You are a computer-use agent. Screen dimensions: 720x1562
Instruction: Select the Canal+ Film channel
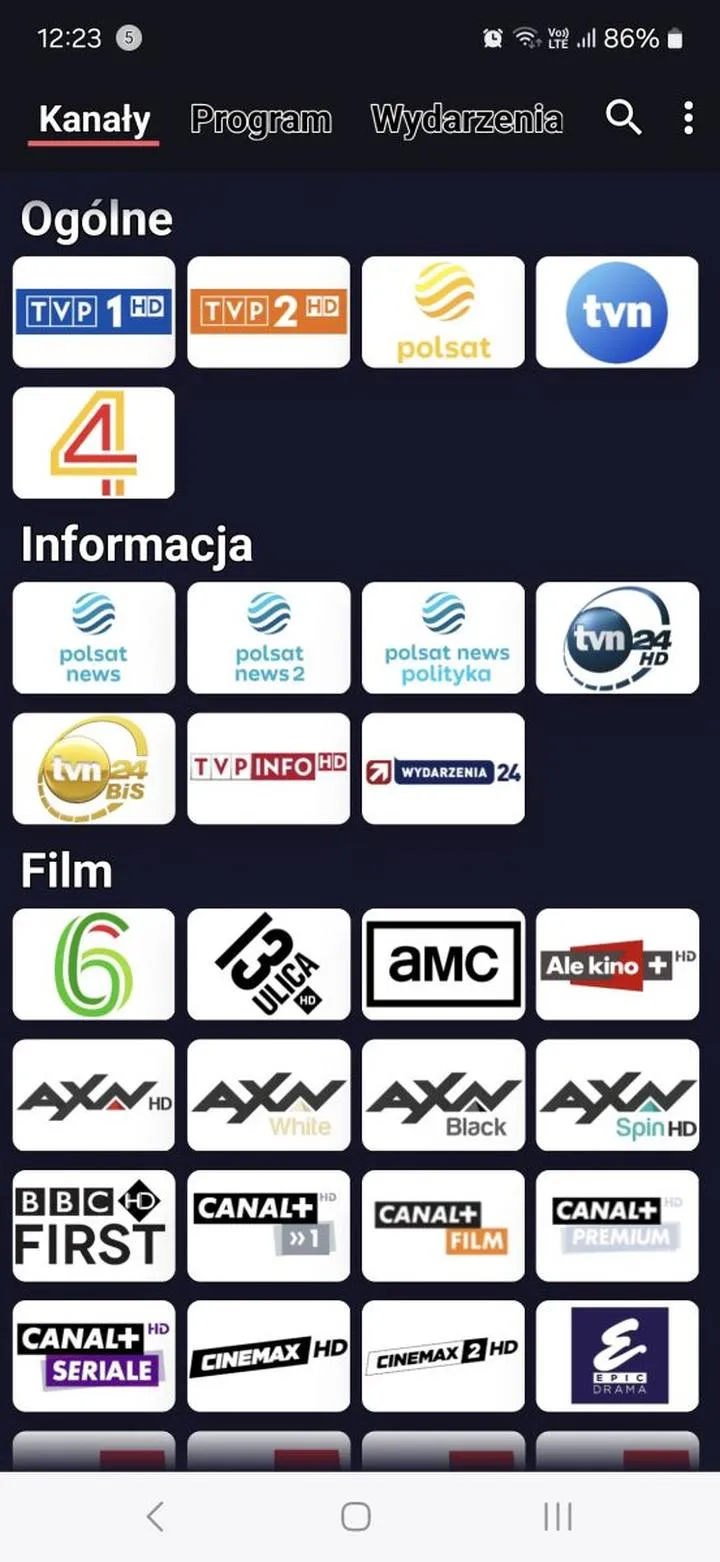click(443, 1225)
